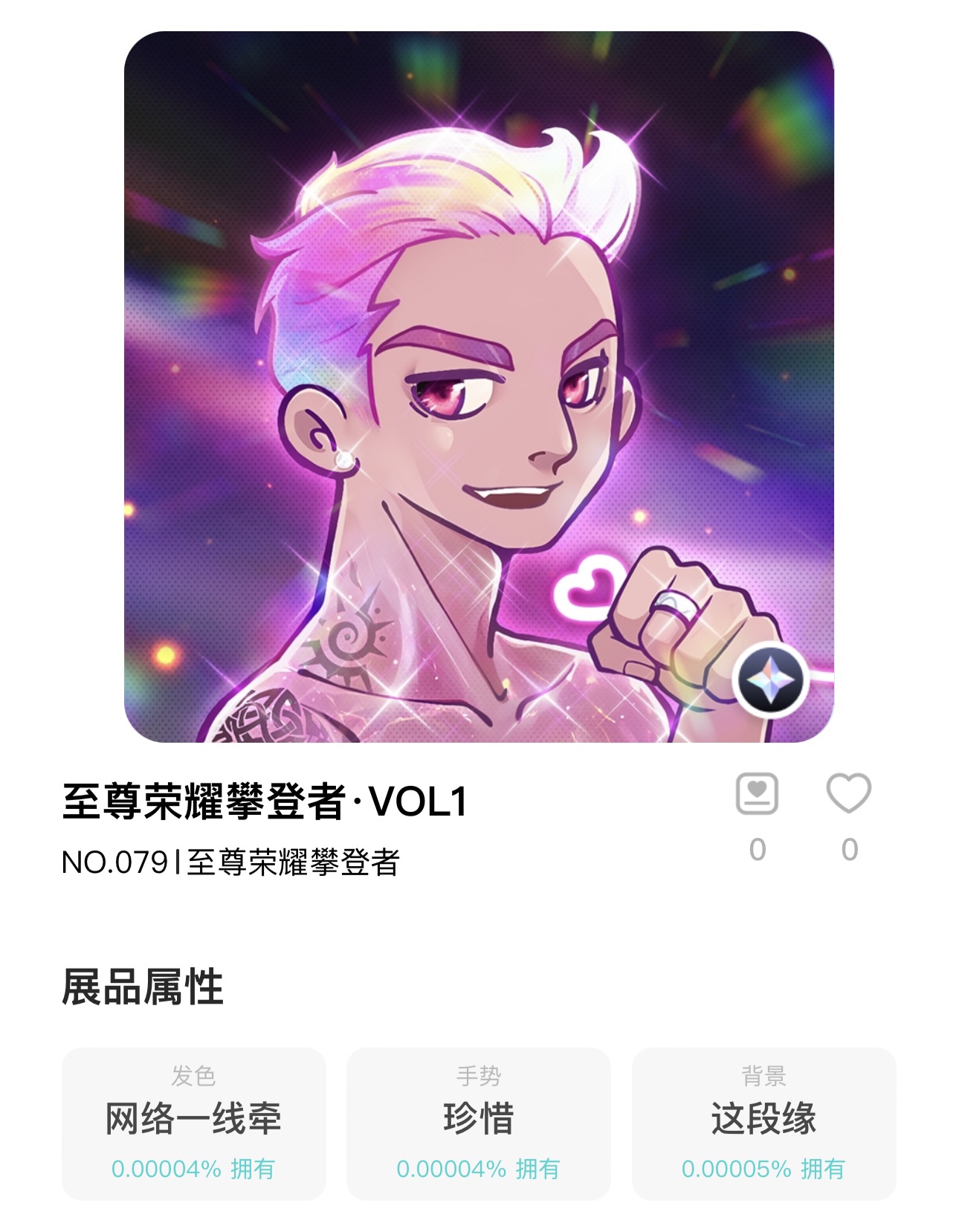The image size is (959, 1232).
Task: Tap the collect icon beside the heart
Action: pos(757,793)
